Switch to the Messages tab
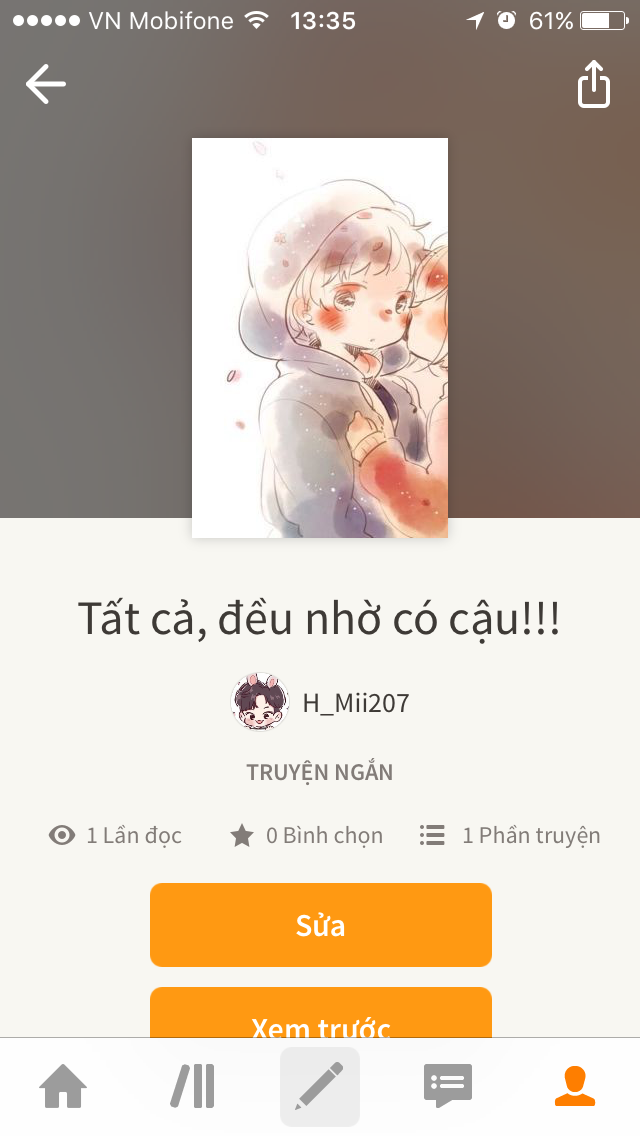The width and height of the screenshot is (640, 1136). (x=447, y=1086)
